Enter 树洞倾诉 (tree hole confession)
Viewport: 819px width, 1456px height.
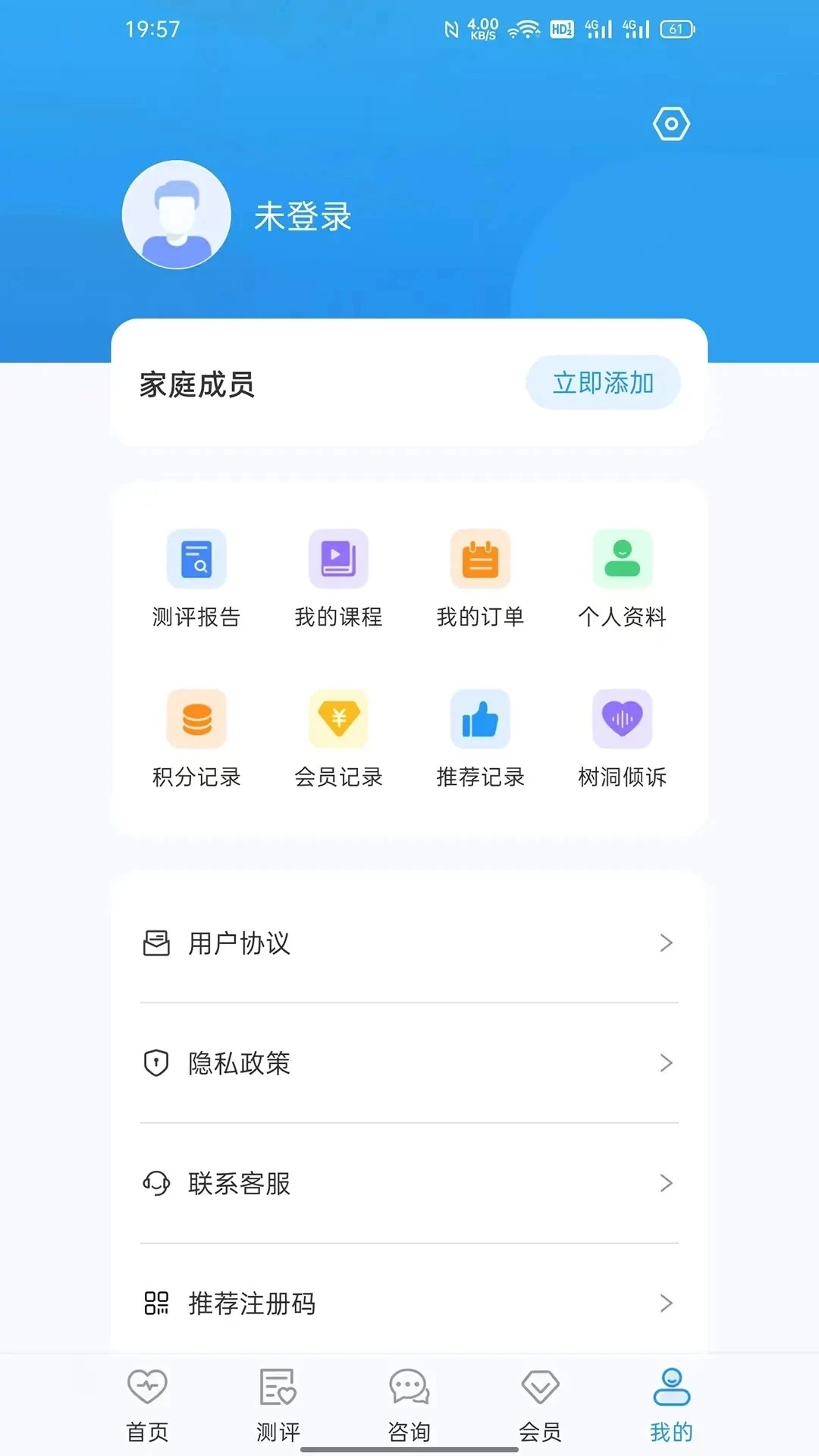(622, 718)
